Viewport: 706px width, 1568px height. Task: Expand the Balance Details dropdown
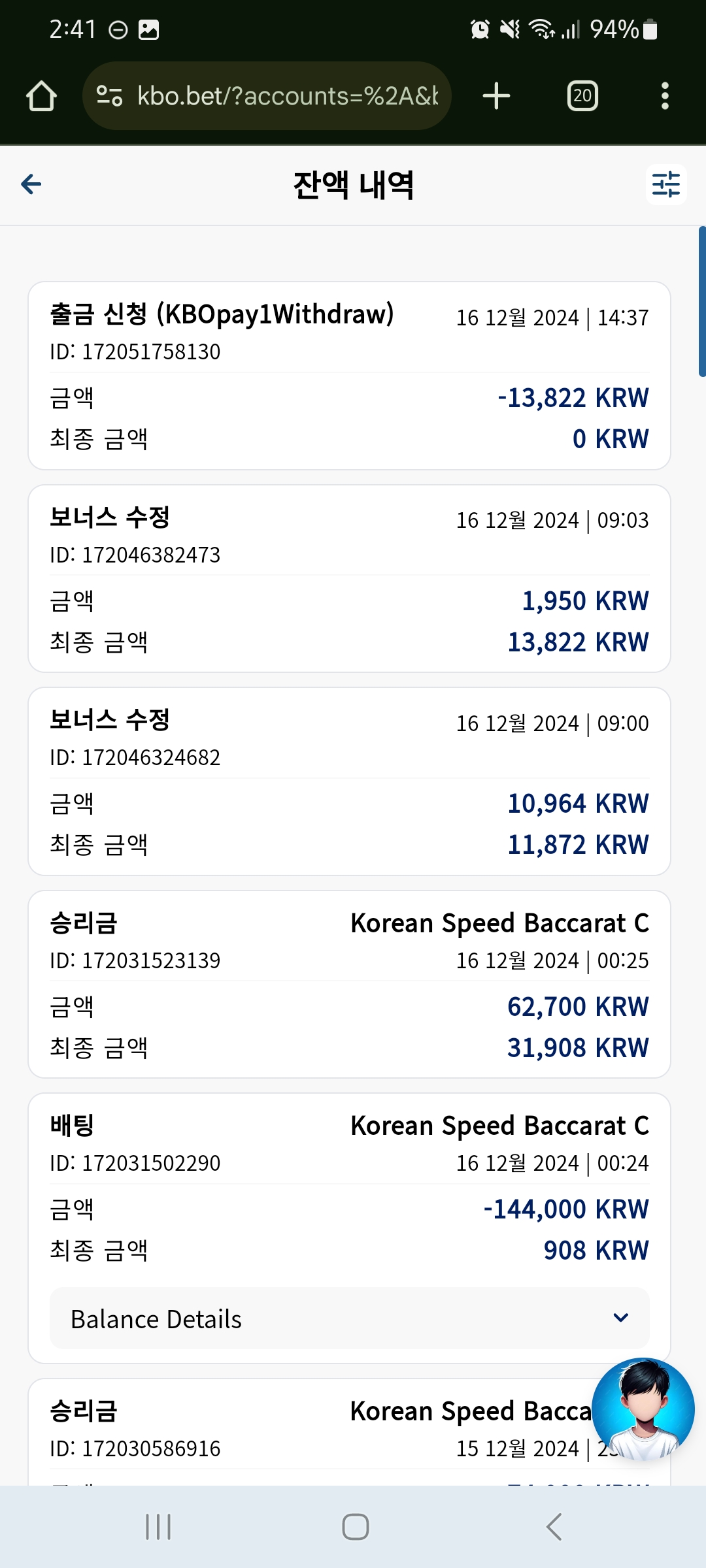tap(350, 1318)
